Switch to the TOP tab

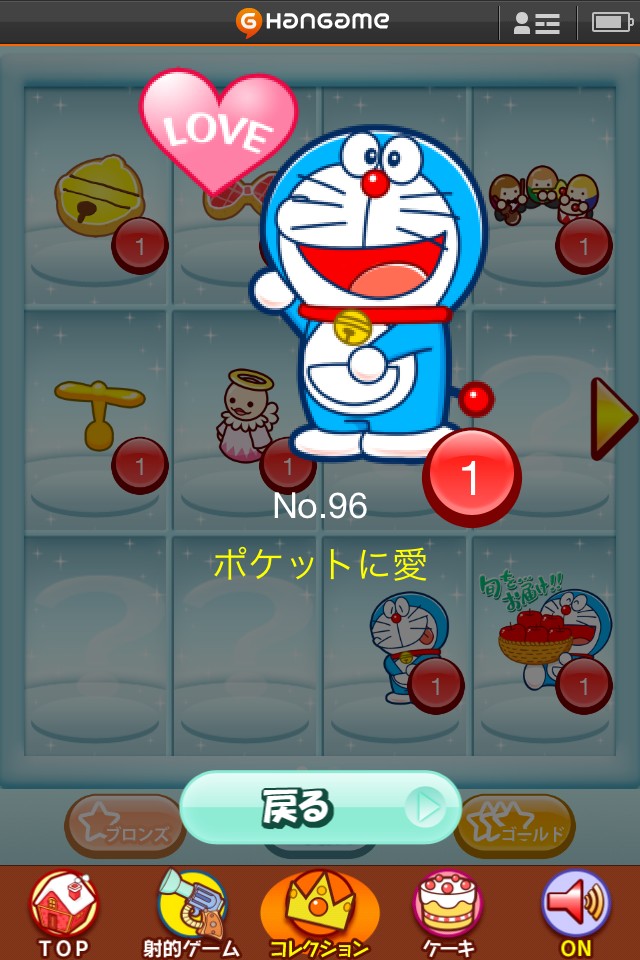pos(65,912)
